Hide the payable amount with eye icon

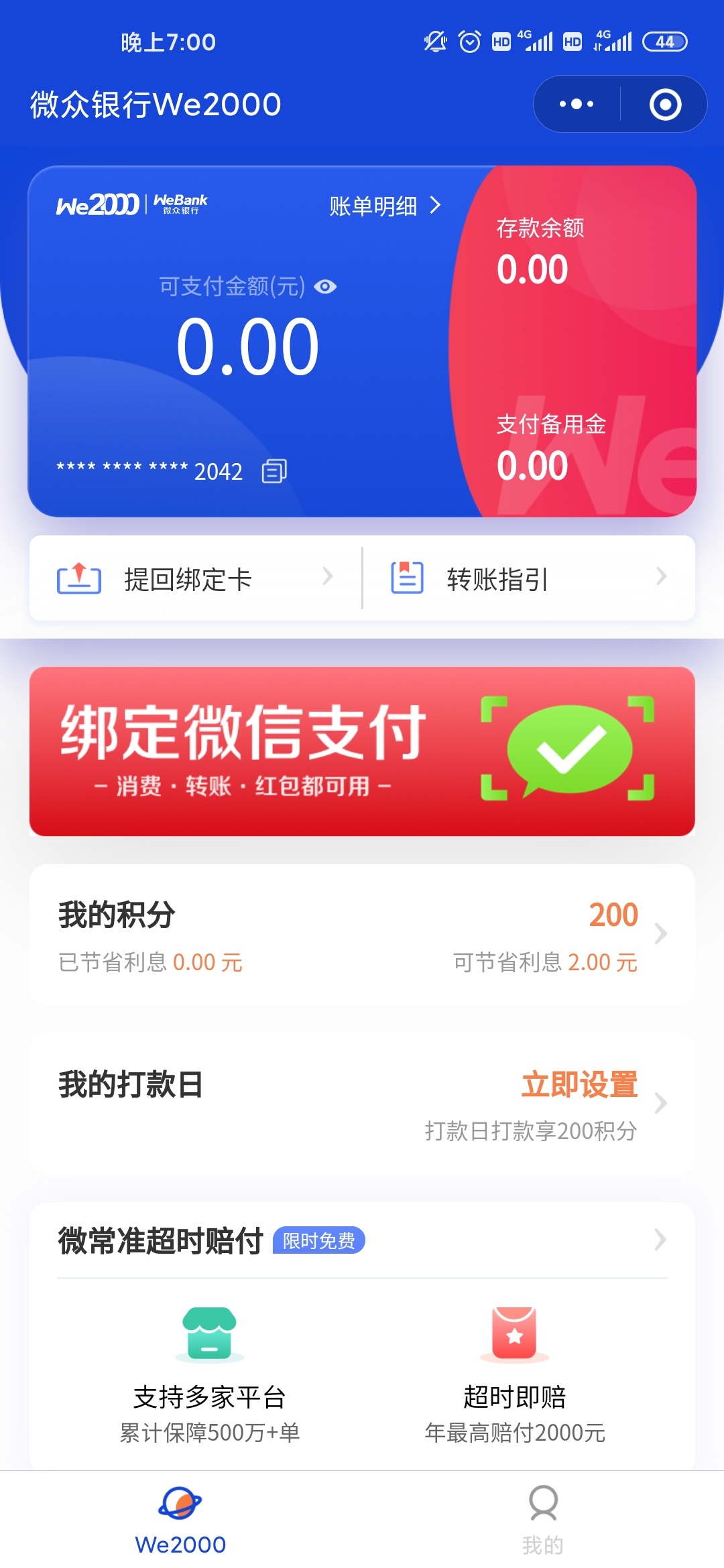tap(325, 287)
